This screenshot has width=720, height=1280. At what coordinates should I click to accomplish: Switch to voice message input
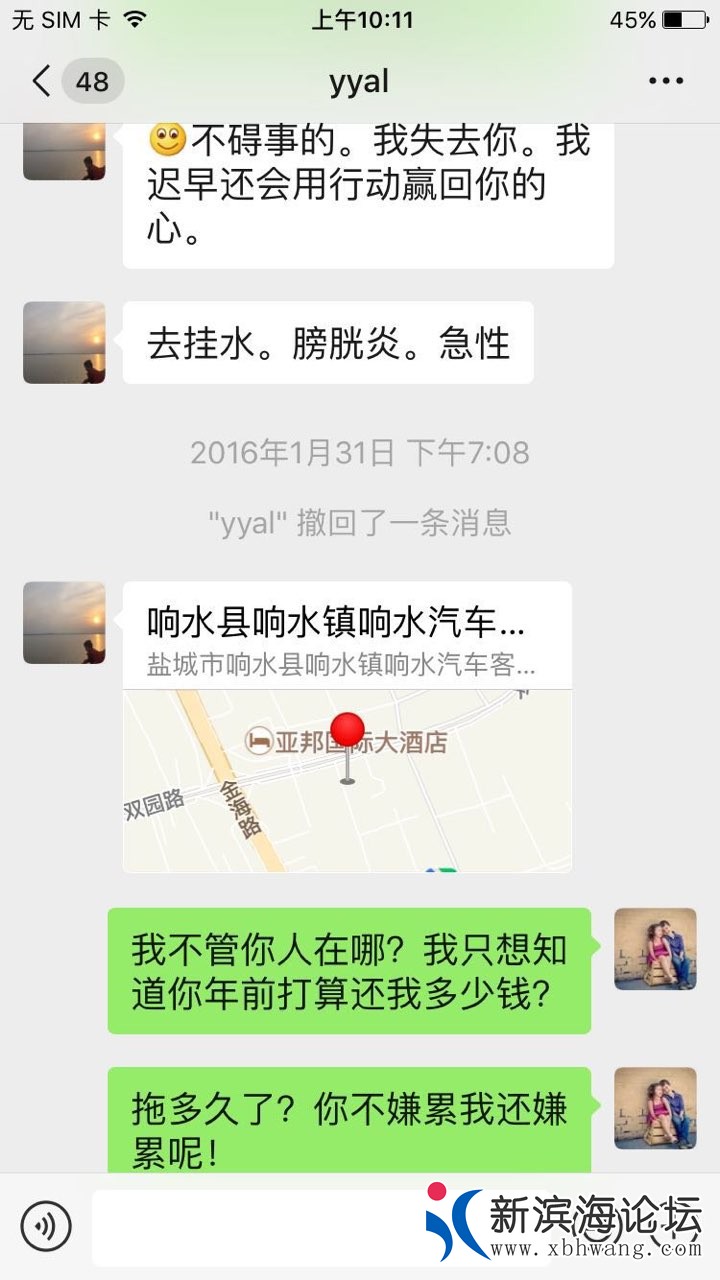point(46,1225)
